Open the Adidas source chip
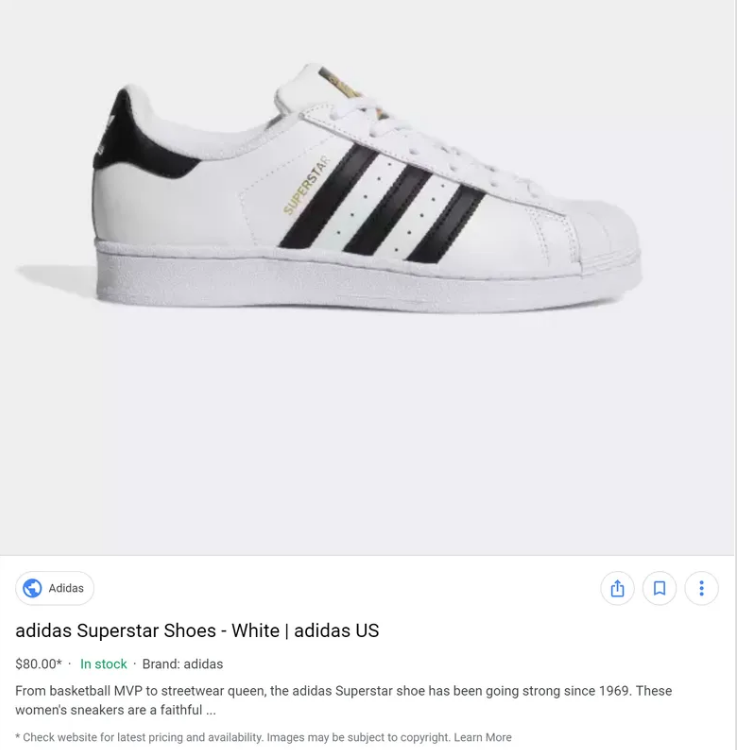 55,588
